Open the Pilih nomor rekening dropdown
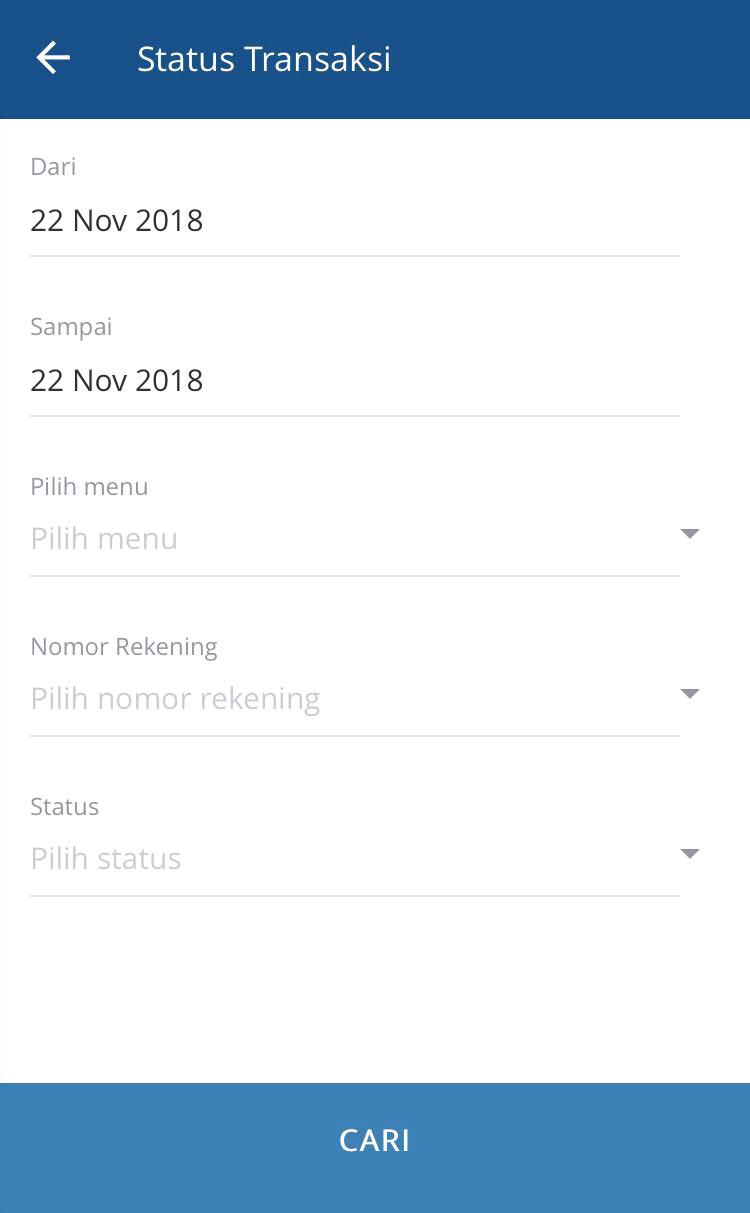 tap(355, 698)
